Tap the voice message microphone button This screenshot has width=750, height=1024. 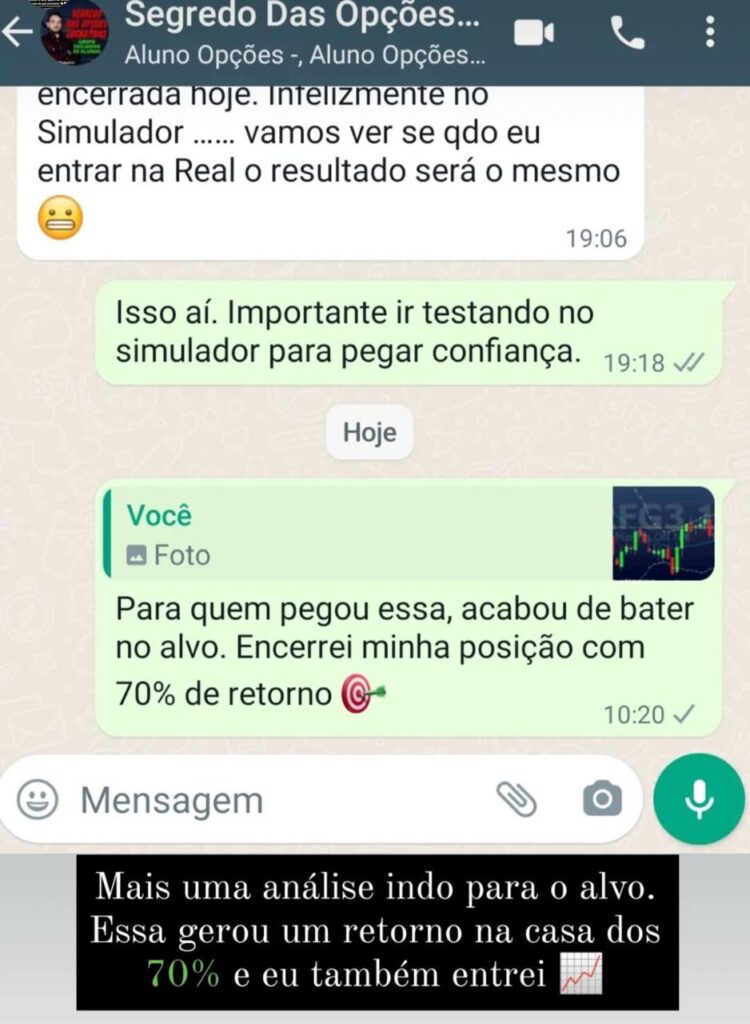click(x=699, y=799)
